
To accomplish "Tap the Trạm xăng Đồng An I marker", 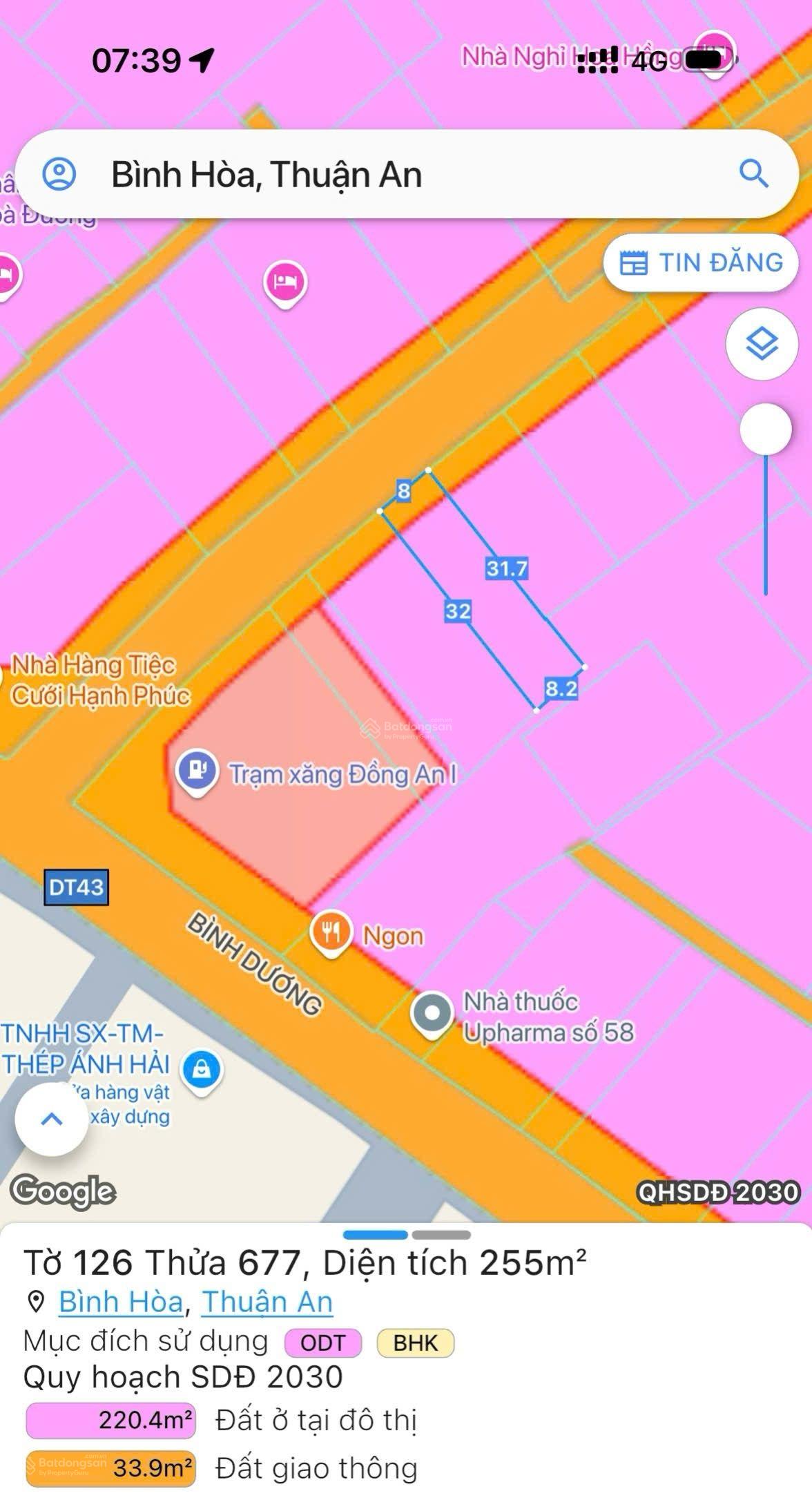I will click(x=197, y=773).
